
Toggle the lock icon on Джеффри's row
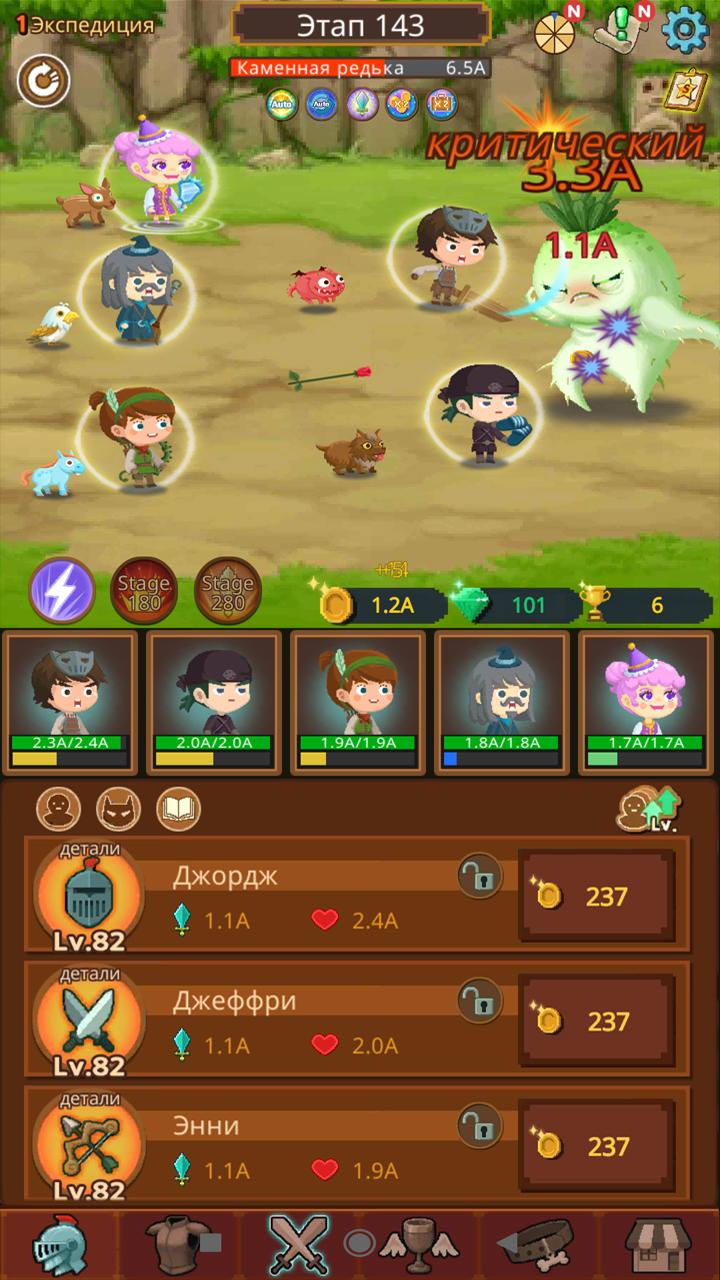(x=479, y=1001)
